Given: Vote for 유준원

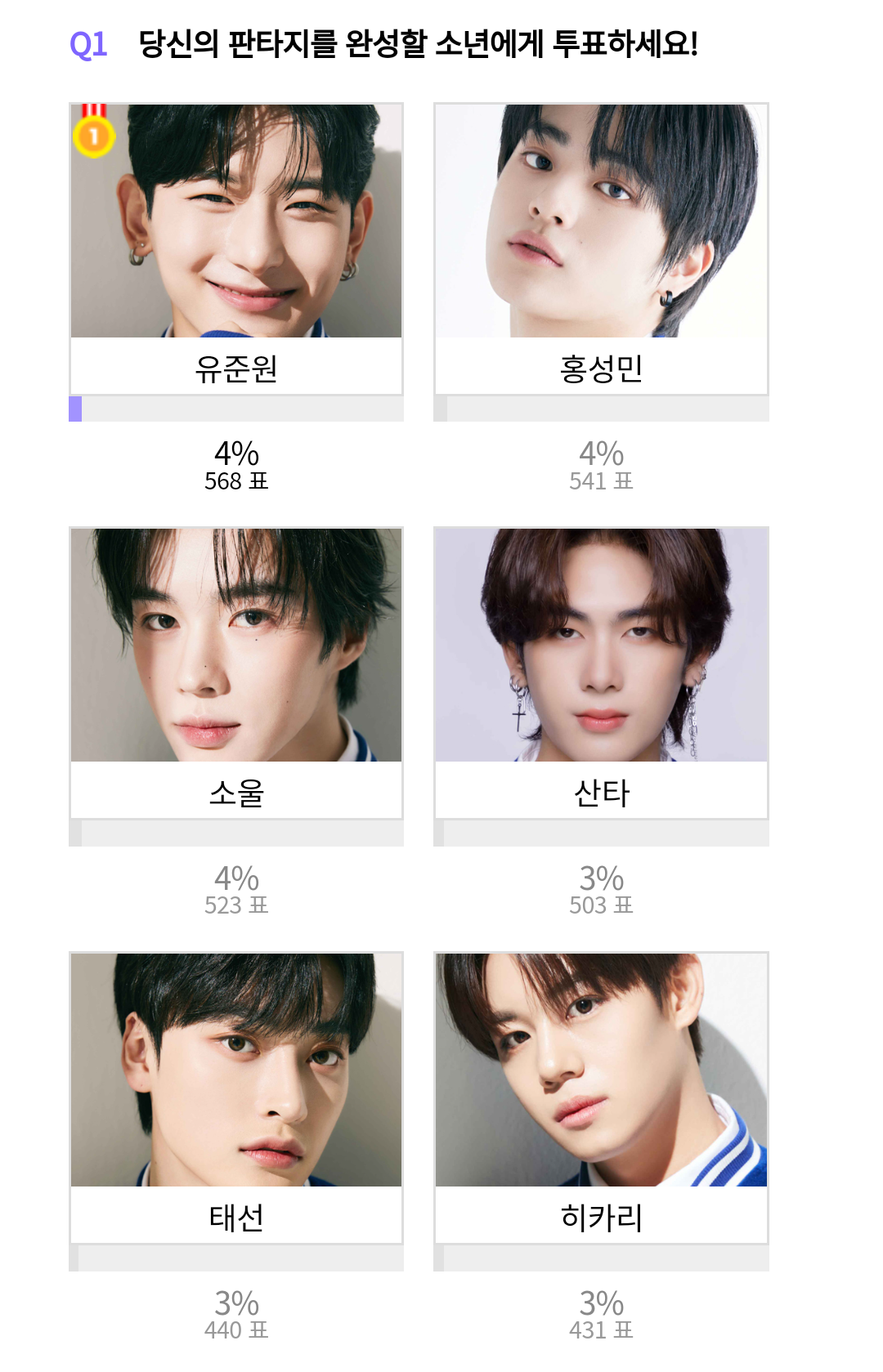Looking at the screenshot, I should [x=236, y=248].
